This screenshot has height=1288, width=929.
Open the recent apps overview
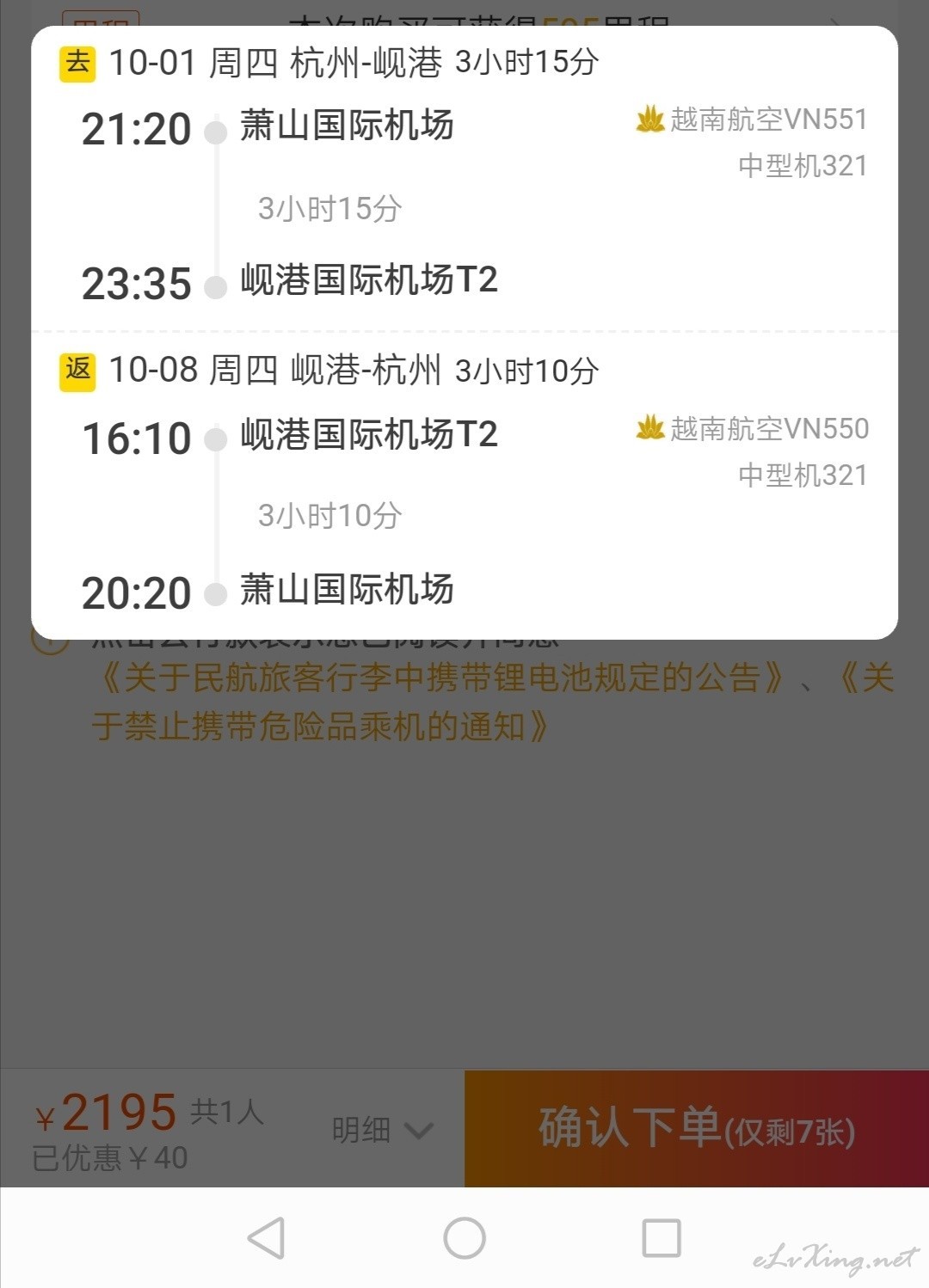click(661, 1238)
